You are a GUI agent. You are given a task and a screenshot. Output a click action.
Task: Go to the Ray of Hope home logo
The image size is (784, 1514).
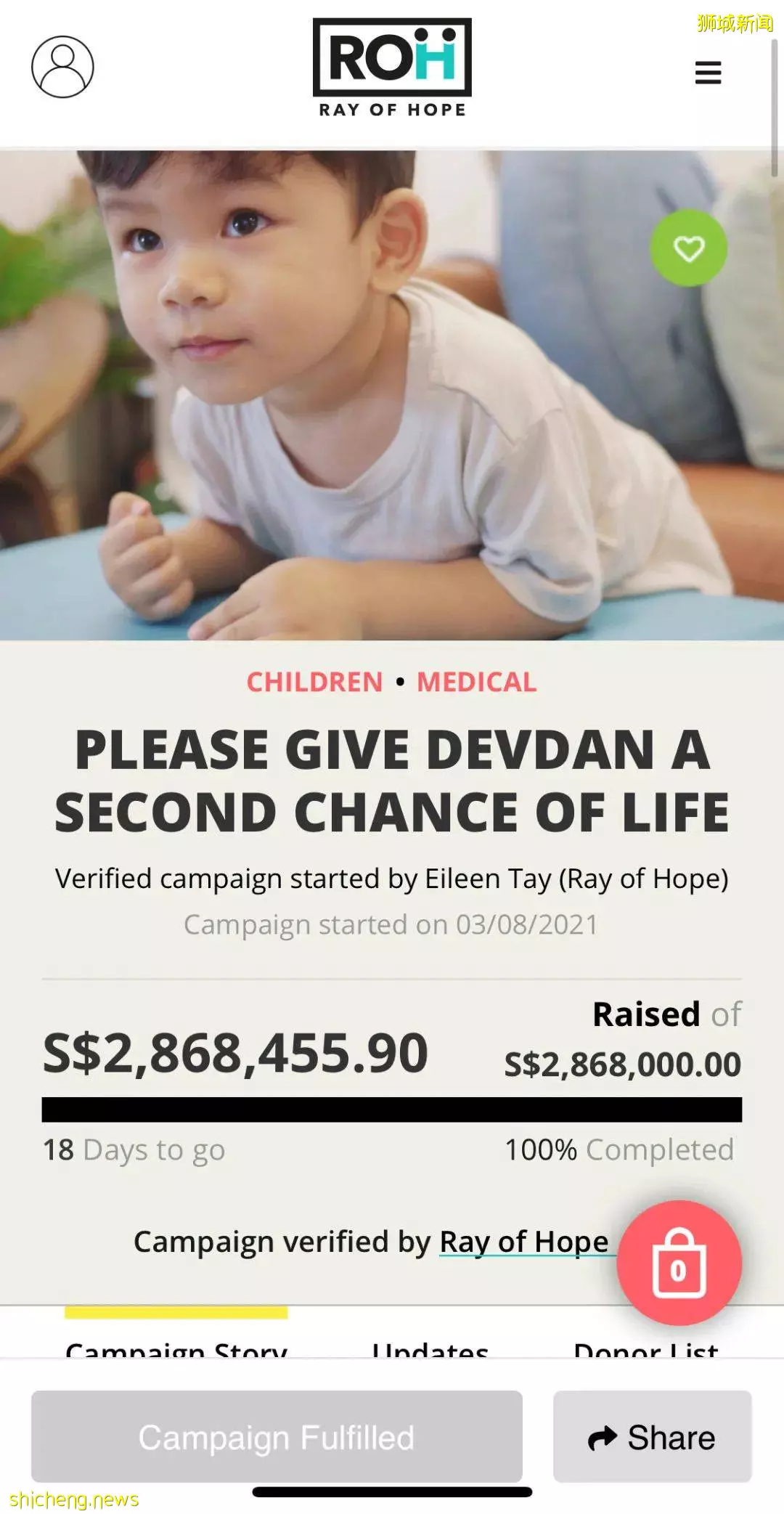pyautogui.click(x=392, y=68)
